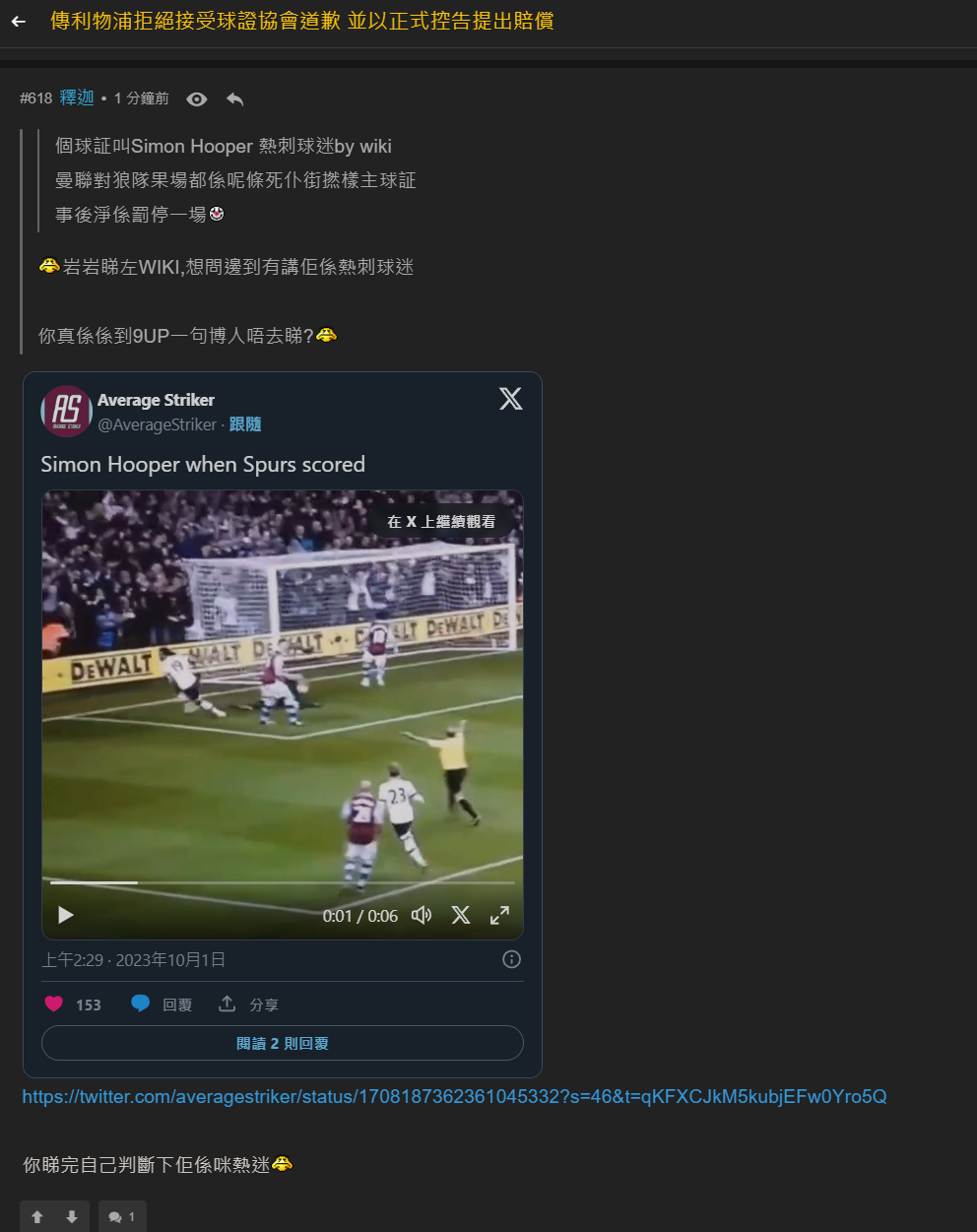The height and width of the screenshot is (1232, 977).
Task: Click the X icon in the video controls
Action: (461, 915)
